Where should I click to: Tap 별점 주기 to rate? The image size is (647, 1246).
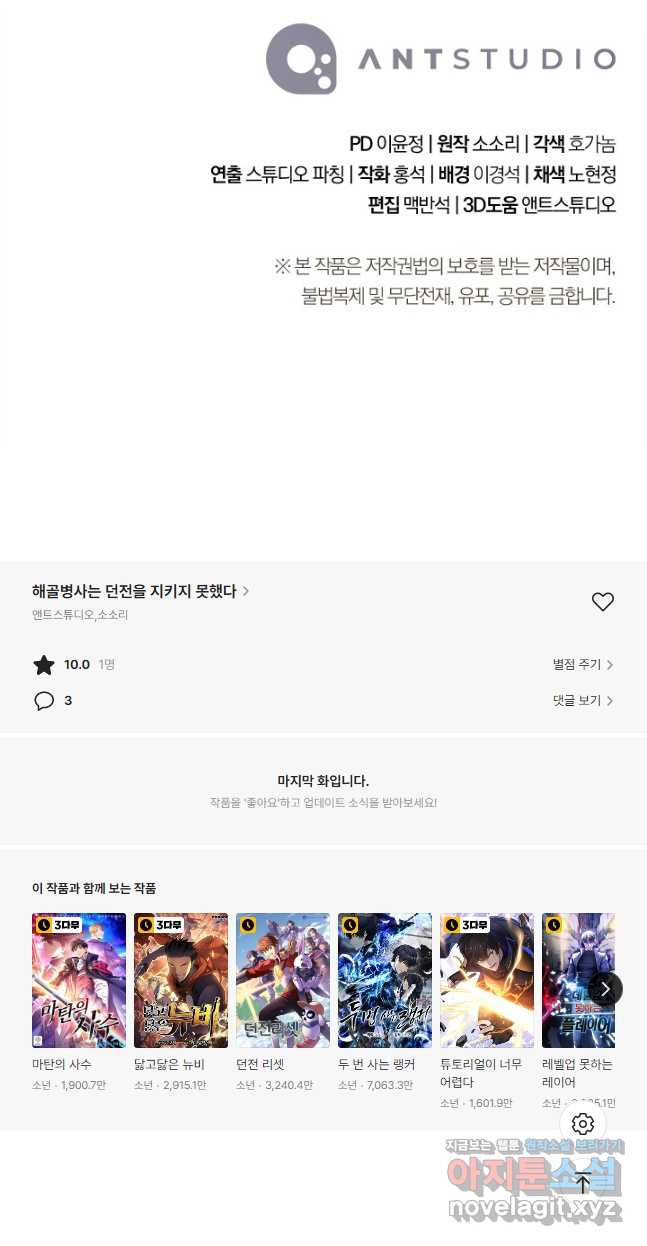pyautogui.click(x=582, y=664)
